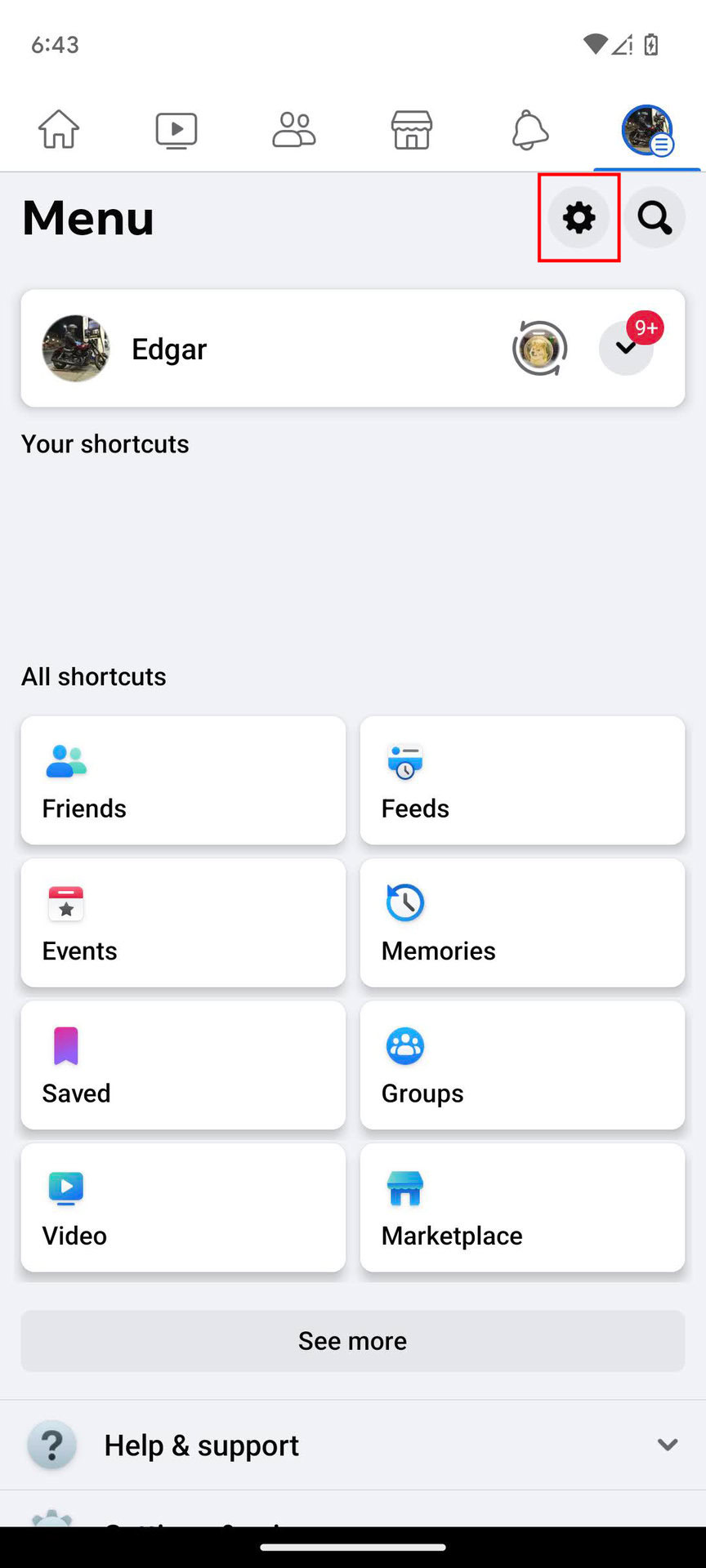The image size is (706, 1568).
Task: Open the Marketplace shortcut card
Action: coord(522,1208)
